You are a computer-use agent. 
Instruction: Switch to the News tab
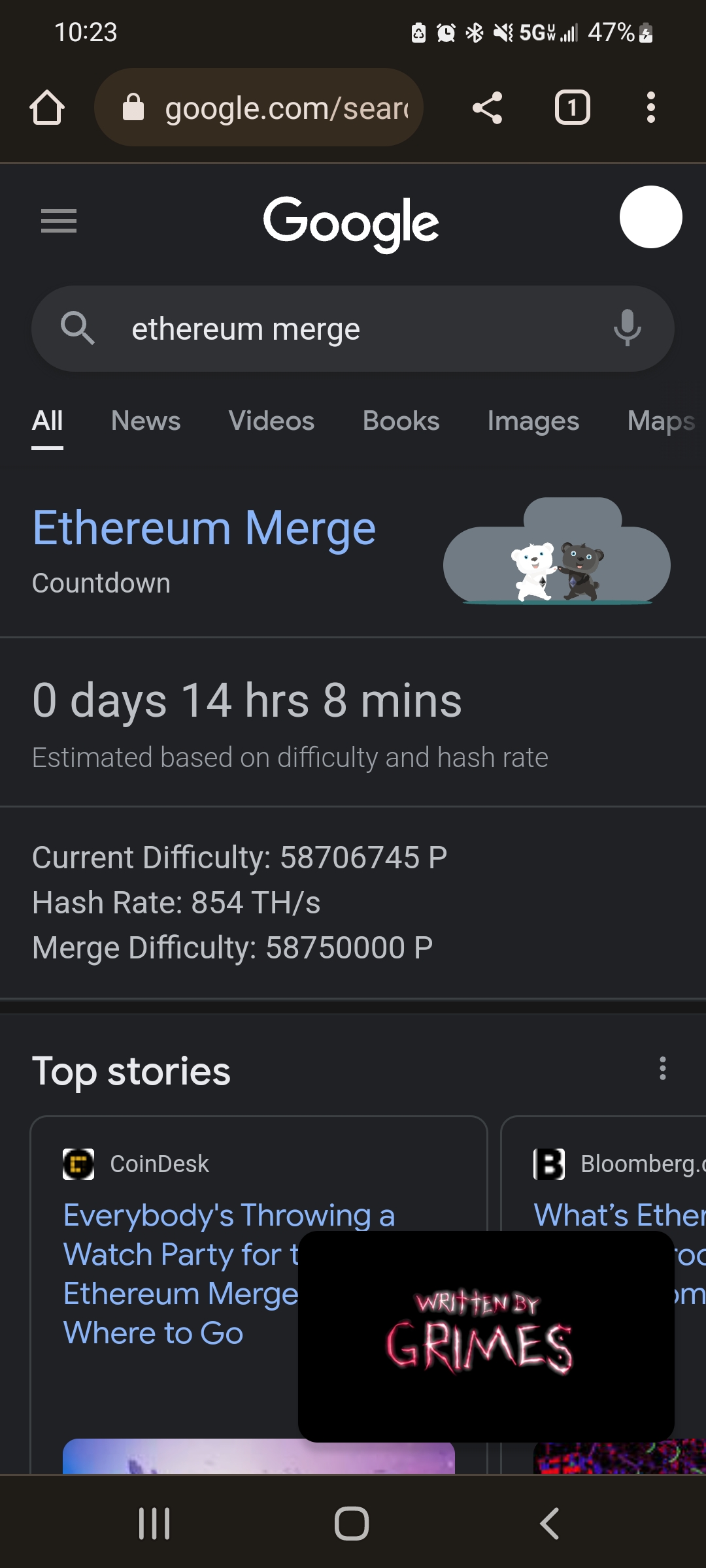click(146, 421)
